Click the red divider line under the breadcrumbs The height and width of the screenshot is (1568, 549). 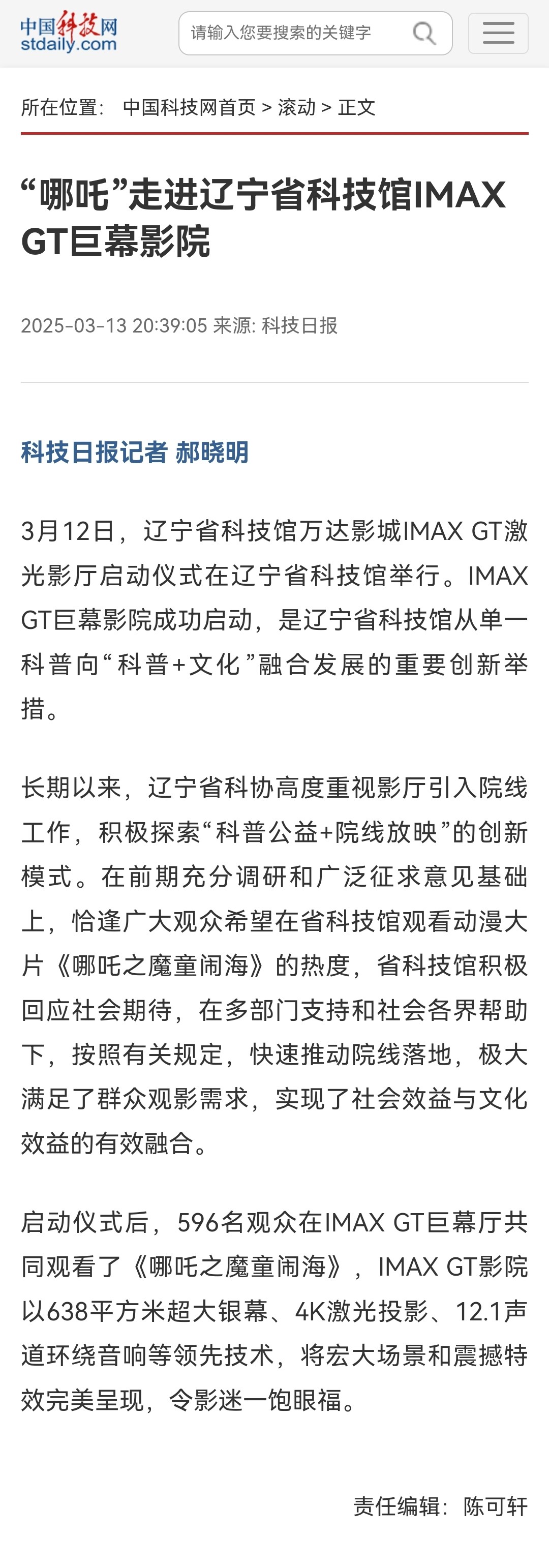coord(274,130)
